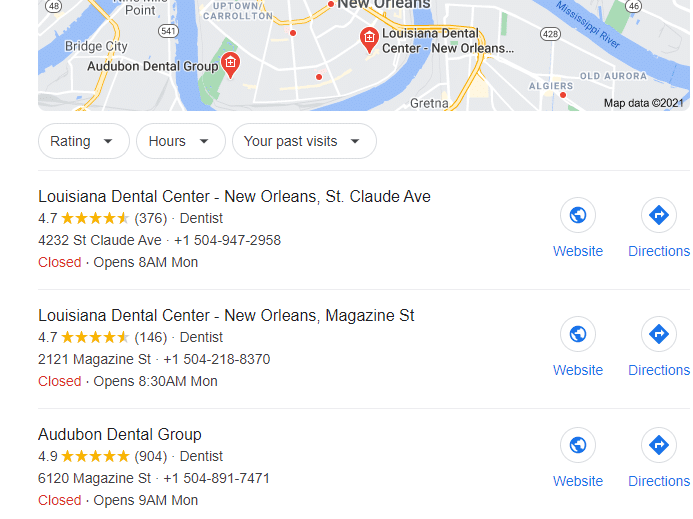Screen dimensions: 693x519
Task: Open Louisiana Dental Center Magazine St listing
Action: (226, 316)
